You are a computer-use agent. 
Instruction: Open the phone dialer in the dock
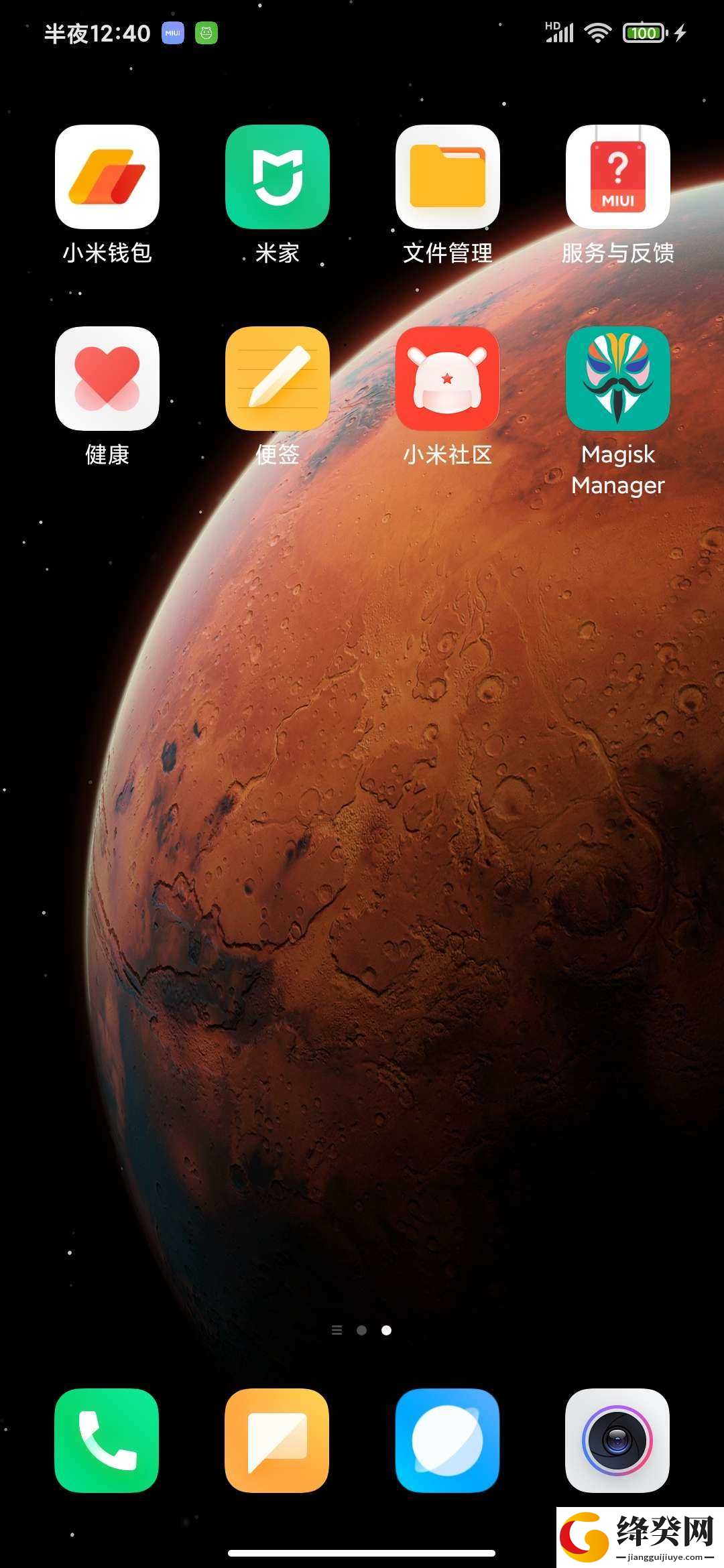point(107,1441)
